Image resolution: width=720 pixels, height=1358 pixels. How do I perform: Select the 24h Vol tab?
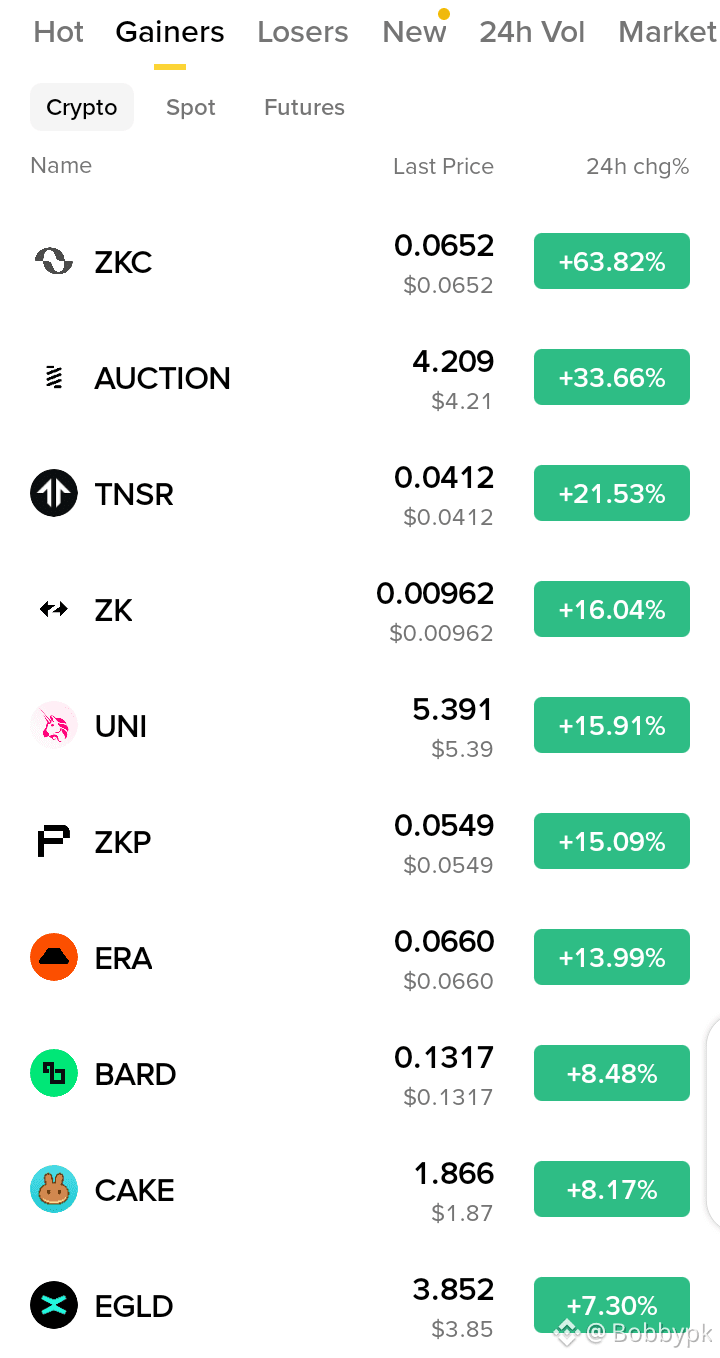point(532,32)
